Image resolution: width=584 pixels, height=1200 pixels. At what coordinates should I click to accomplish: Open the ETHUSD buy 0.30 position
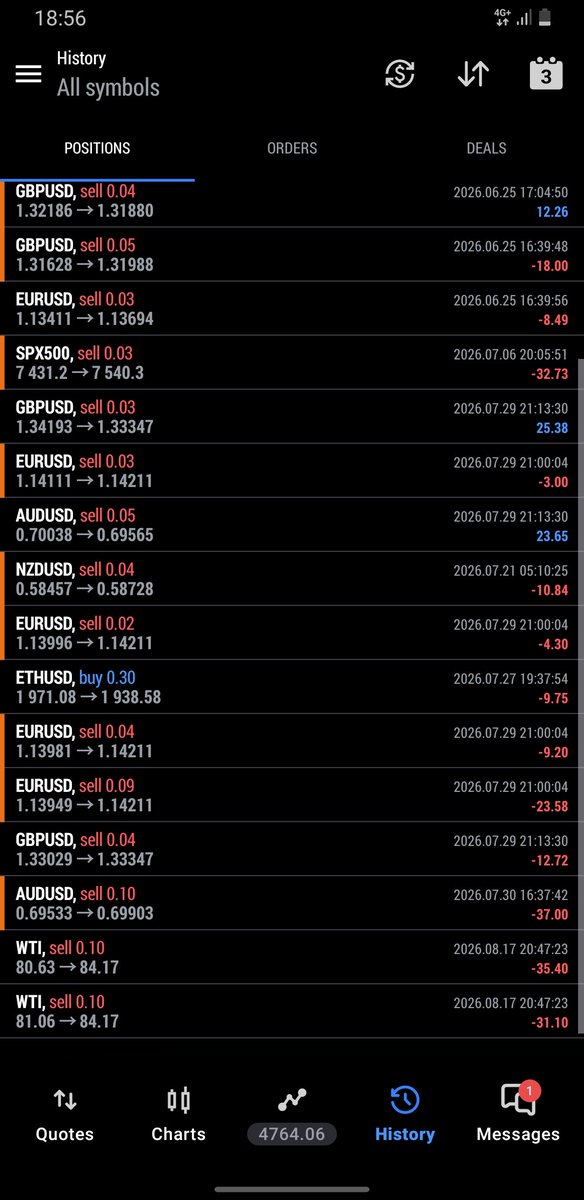pyautogui.click(x=292, y=687)
